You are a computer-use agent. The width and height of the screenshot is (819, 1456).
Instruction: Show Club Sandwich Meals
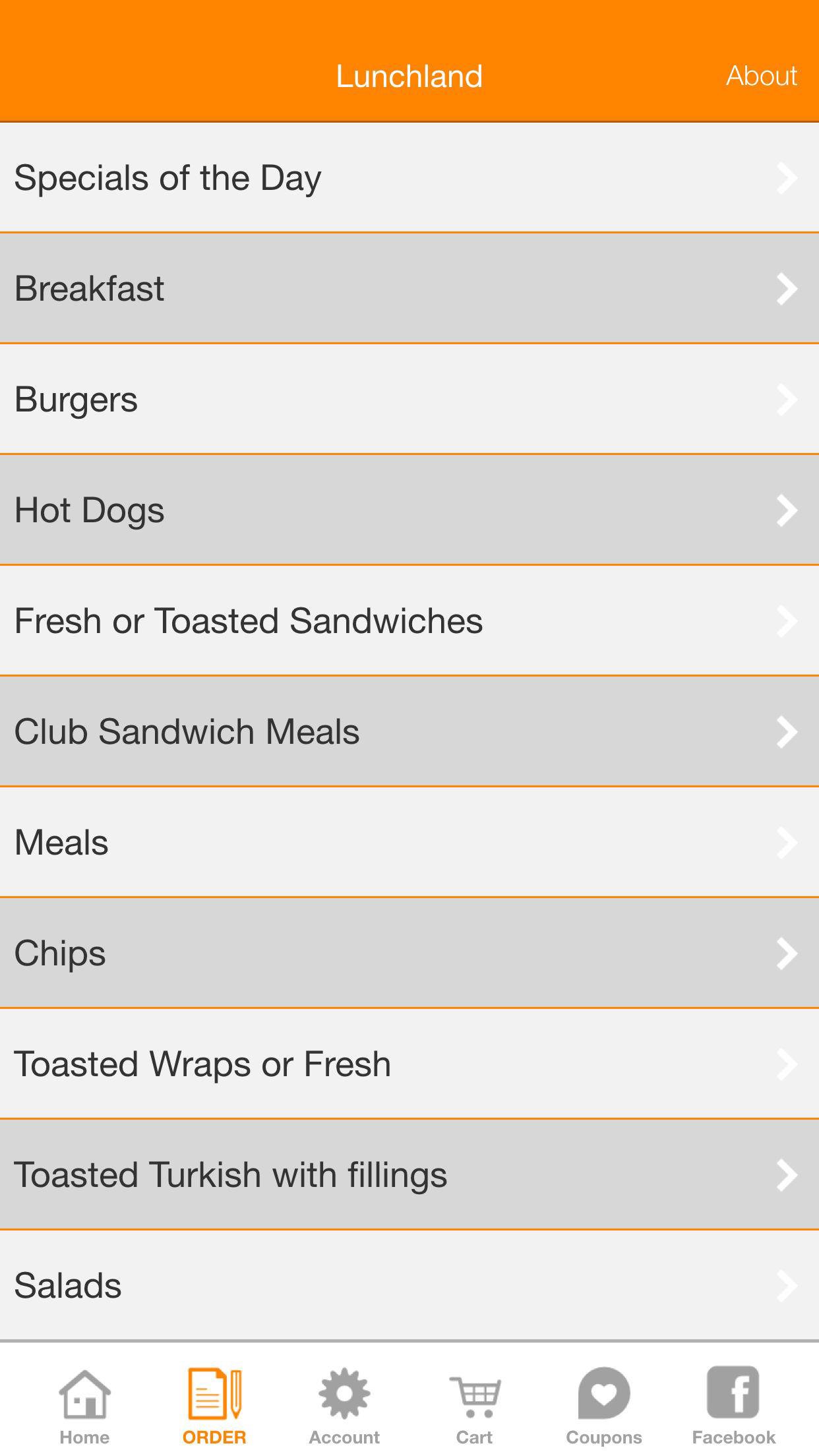point(409,731)
